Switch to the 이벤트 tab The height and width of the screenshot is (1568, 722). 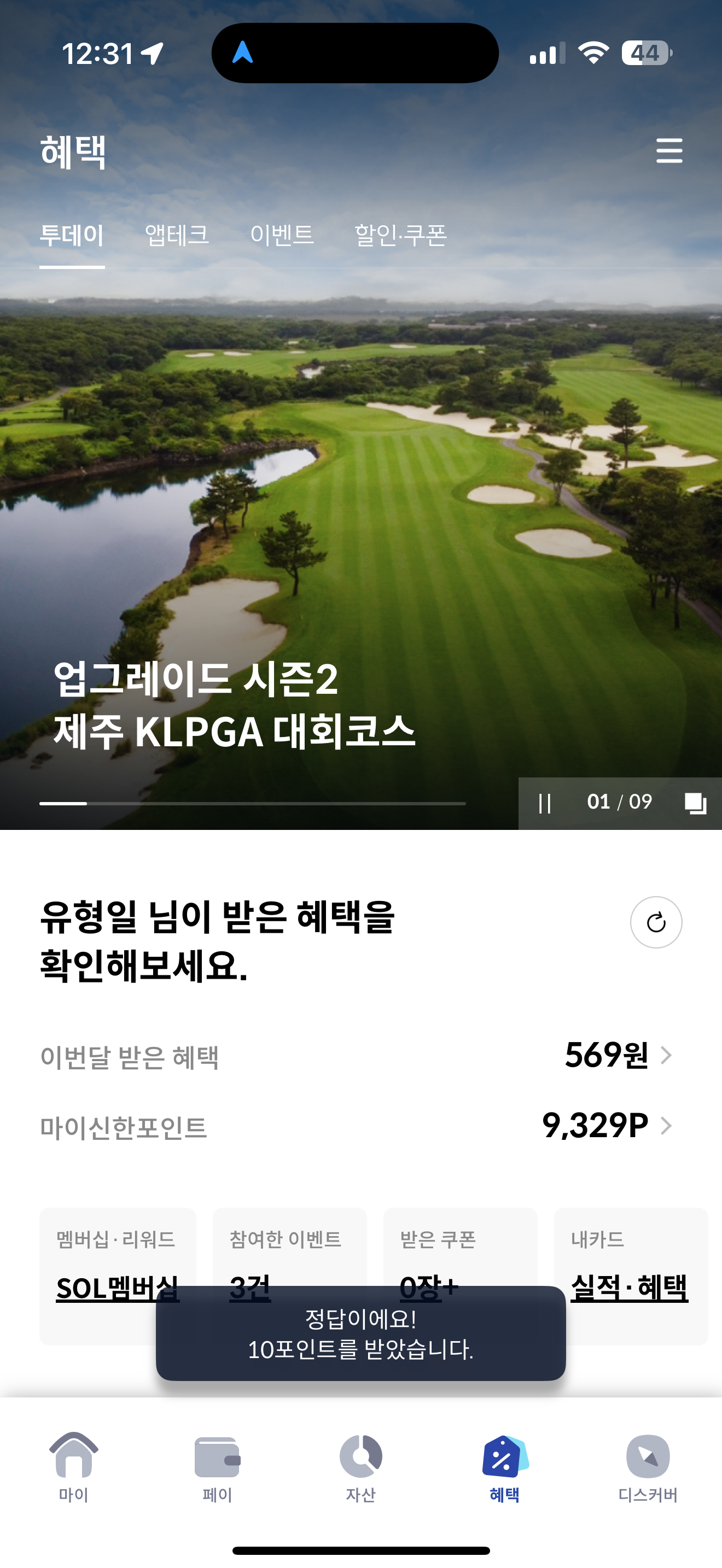point(282,235)
